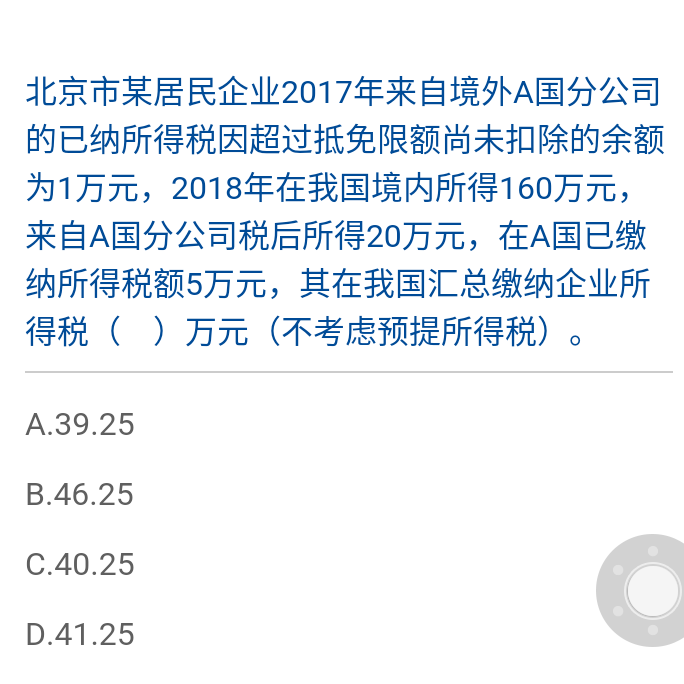The width and height of the screenshot is (684, 684).
Task: Select option D.41.25
Action: coord(80,635)
